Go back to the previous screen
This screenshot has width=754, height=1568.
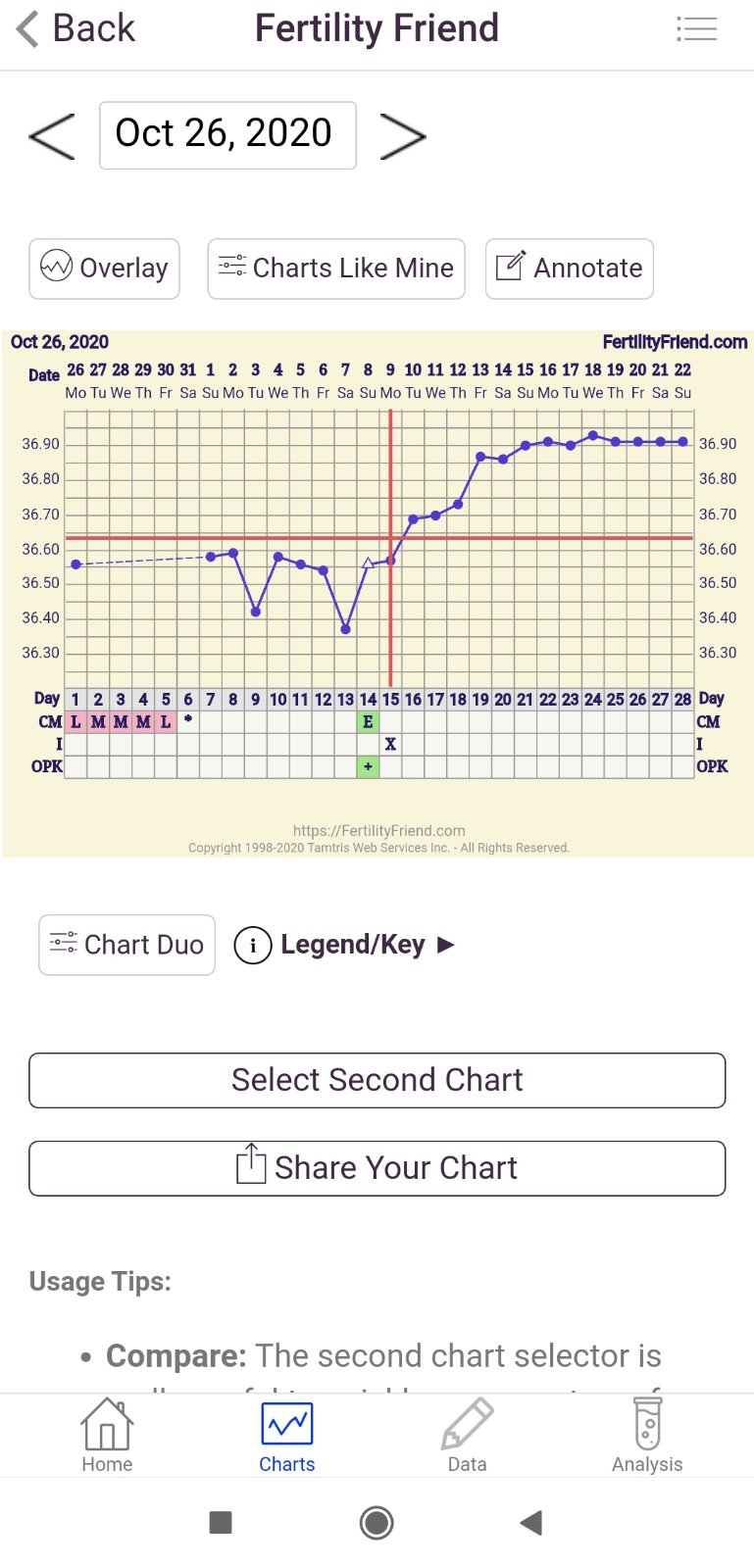(x=75, y=29)
